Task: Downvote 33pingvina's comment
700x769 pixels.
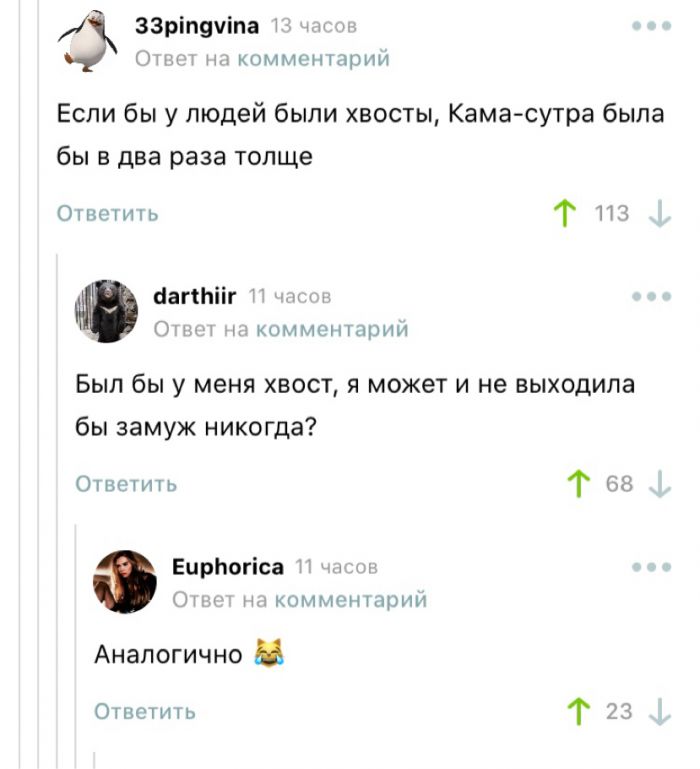Action: click(x=660, y=213)
